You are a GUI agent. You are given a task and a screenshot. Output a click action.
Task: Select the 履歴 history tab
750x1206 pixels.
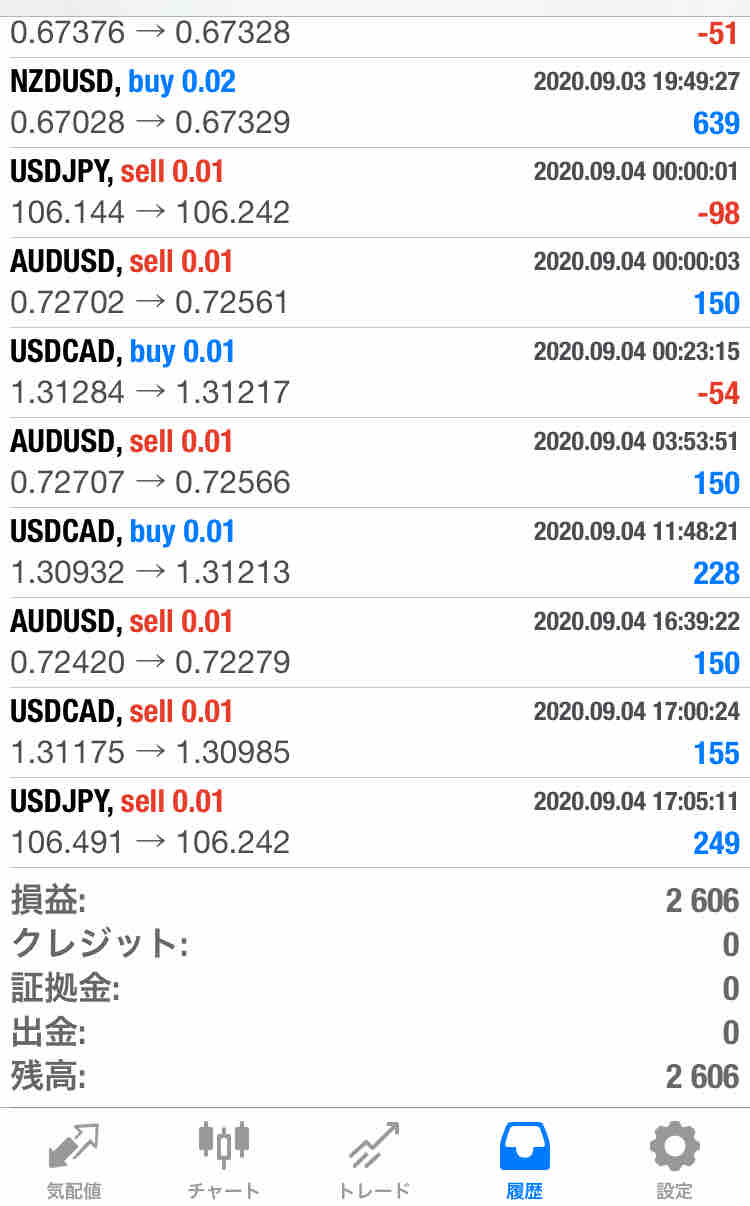tap(525, 1160)
